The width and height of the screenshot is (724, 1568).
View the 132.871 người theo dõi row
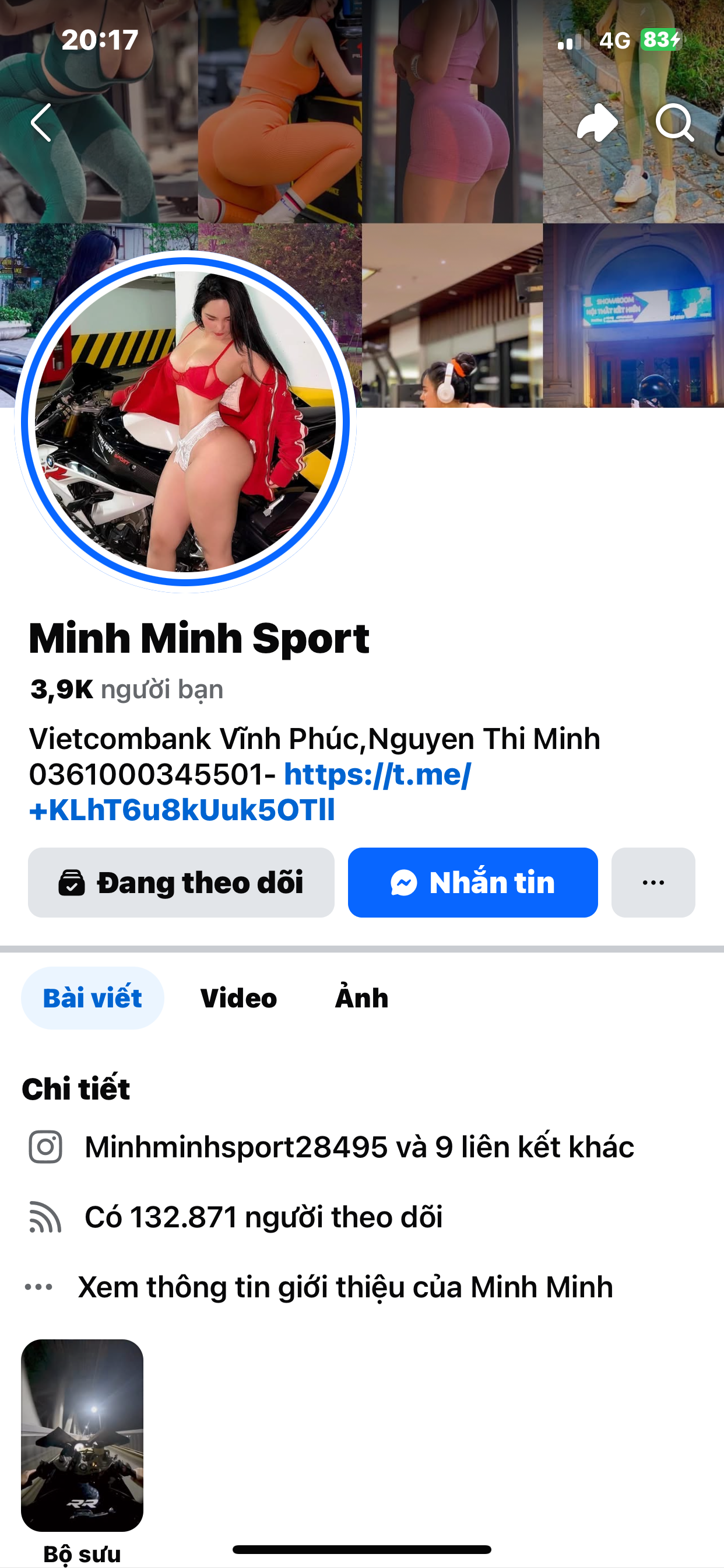[263, 1217]
